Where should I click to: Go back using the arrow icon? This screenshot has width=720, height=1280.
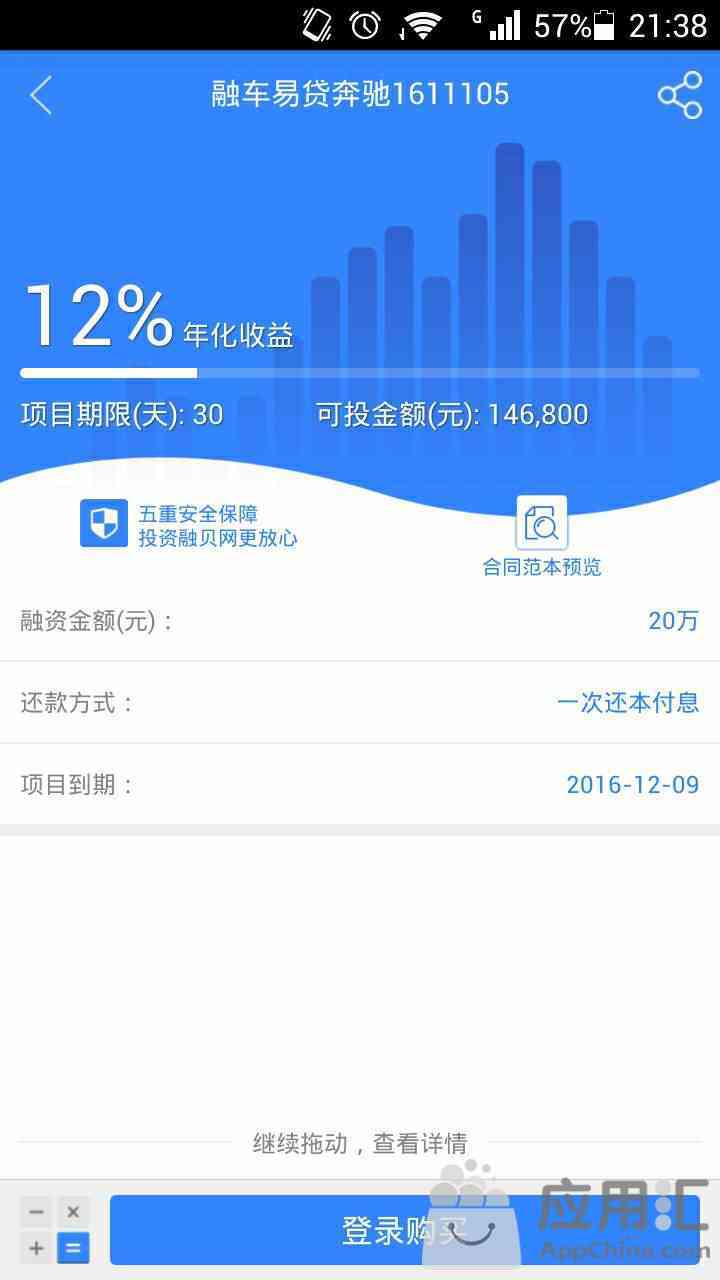click(x=41, y=95)
